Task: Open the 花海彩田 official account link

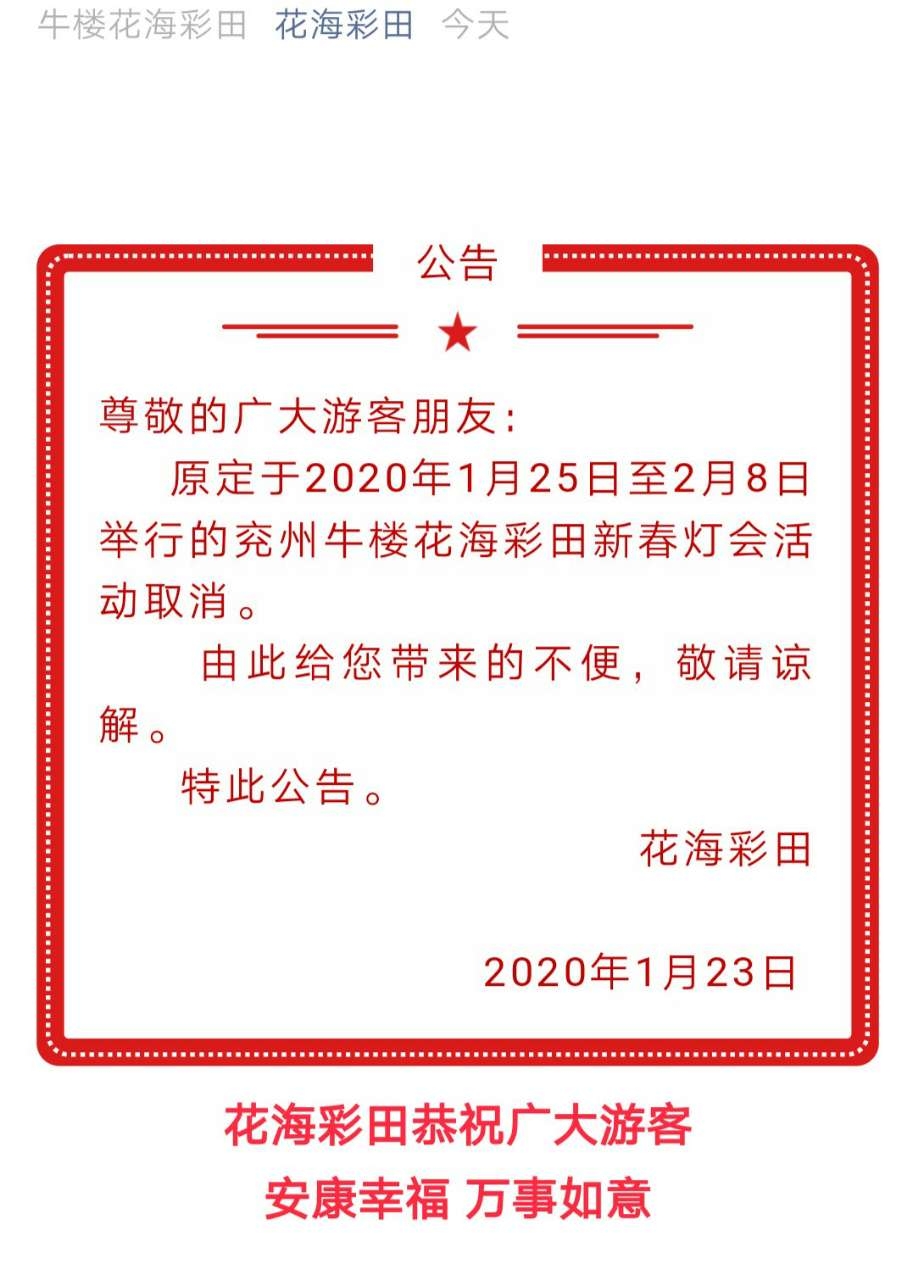Action: [344, 24]
